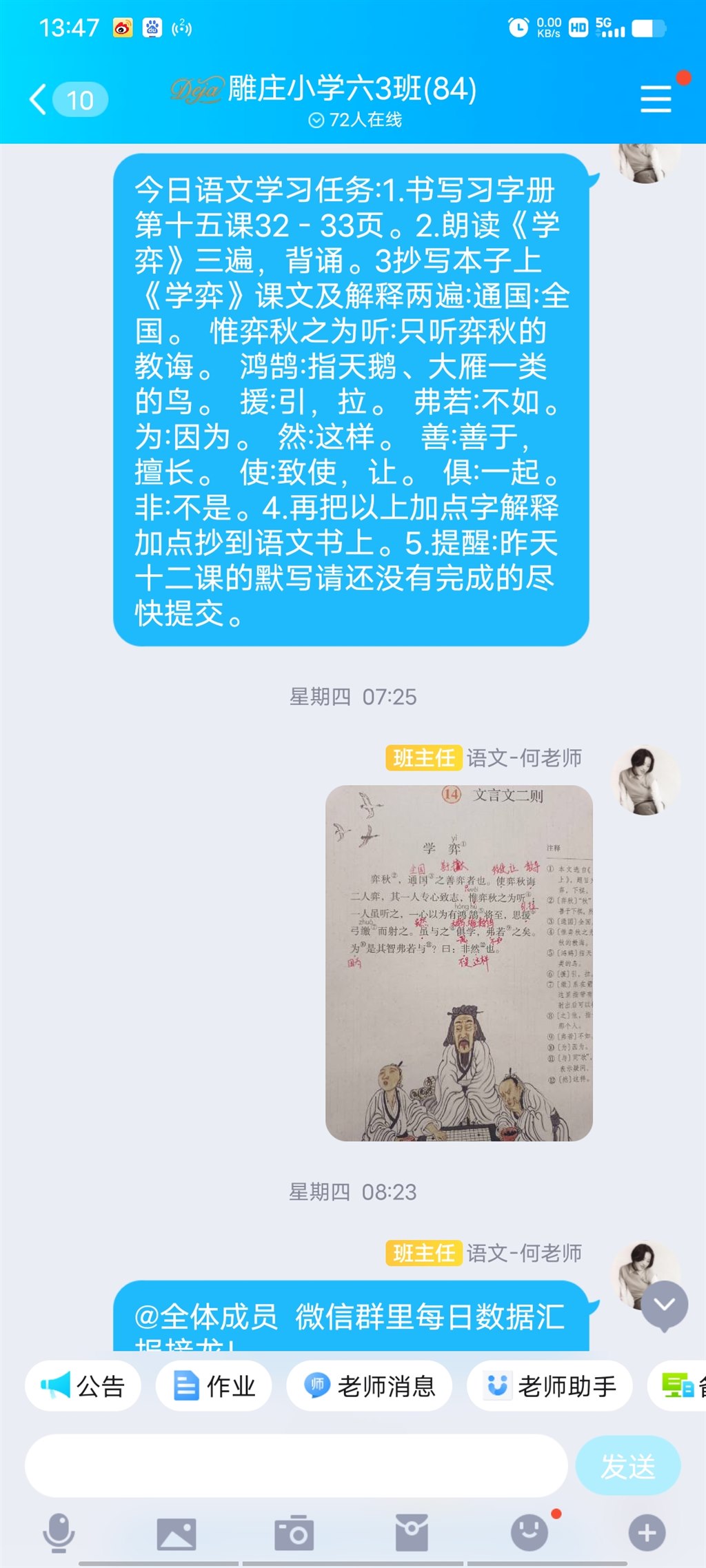The width and height of the screenshot is (706, 1568).
Task: Open 老师消息 chip
Action: click(x=370, y=1385)
